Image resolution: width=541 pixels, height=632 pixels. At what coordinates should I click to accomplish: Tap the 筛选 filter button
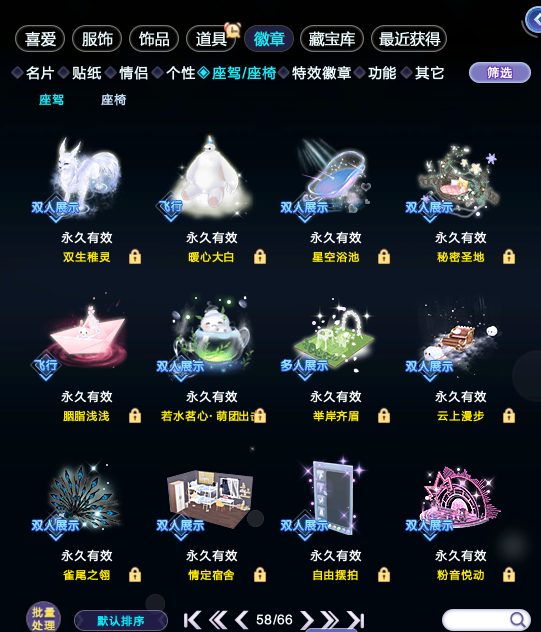pyautogui.click(x=500, y=73)
